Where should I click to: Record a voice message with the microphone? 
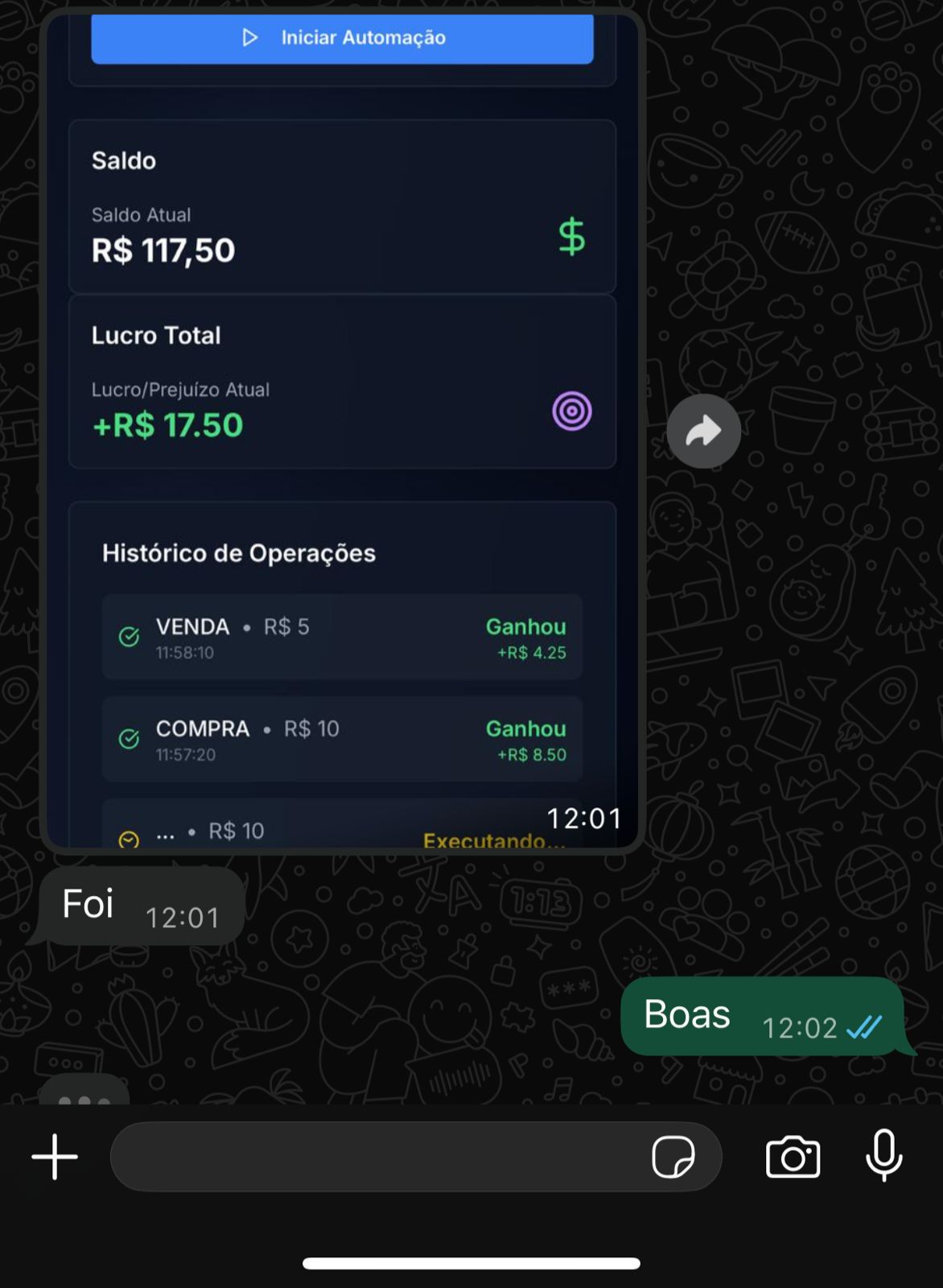[883, 1155]
